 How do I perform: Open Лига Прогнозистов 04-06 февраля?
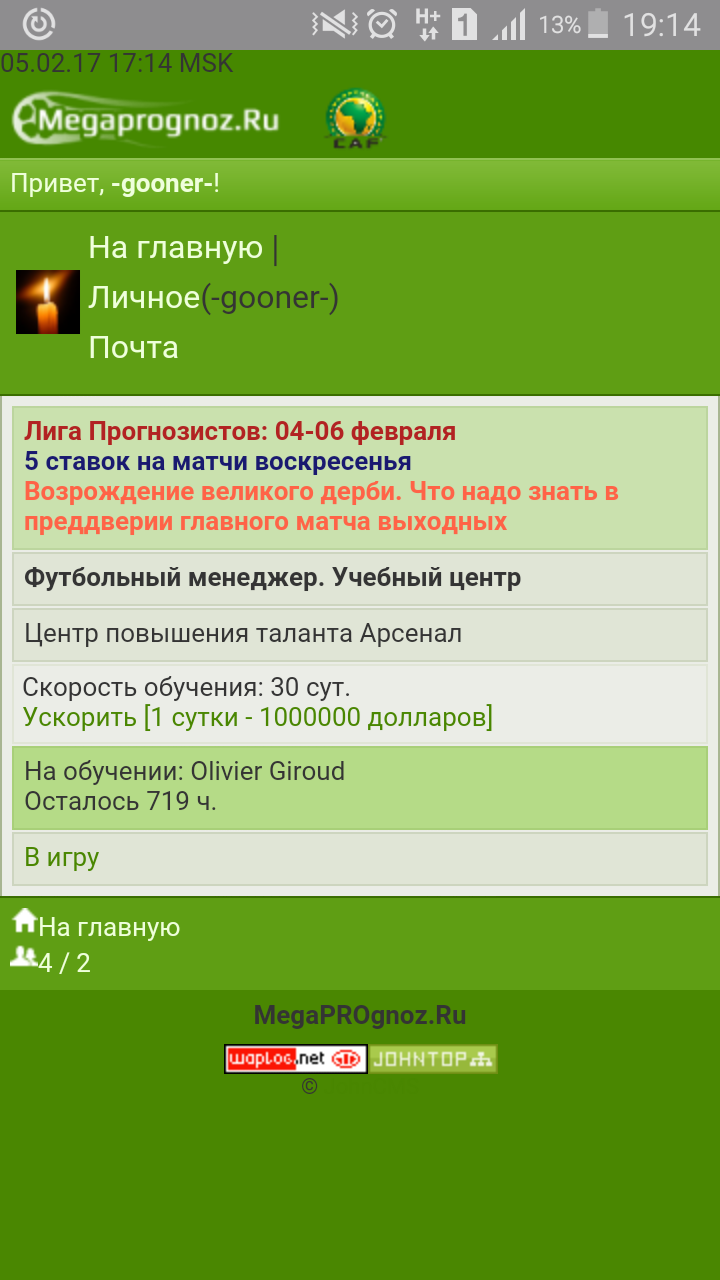pos(240,431)
